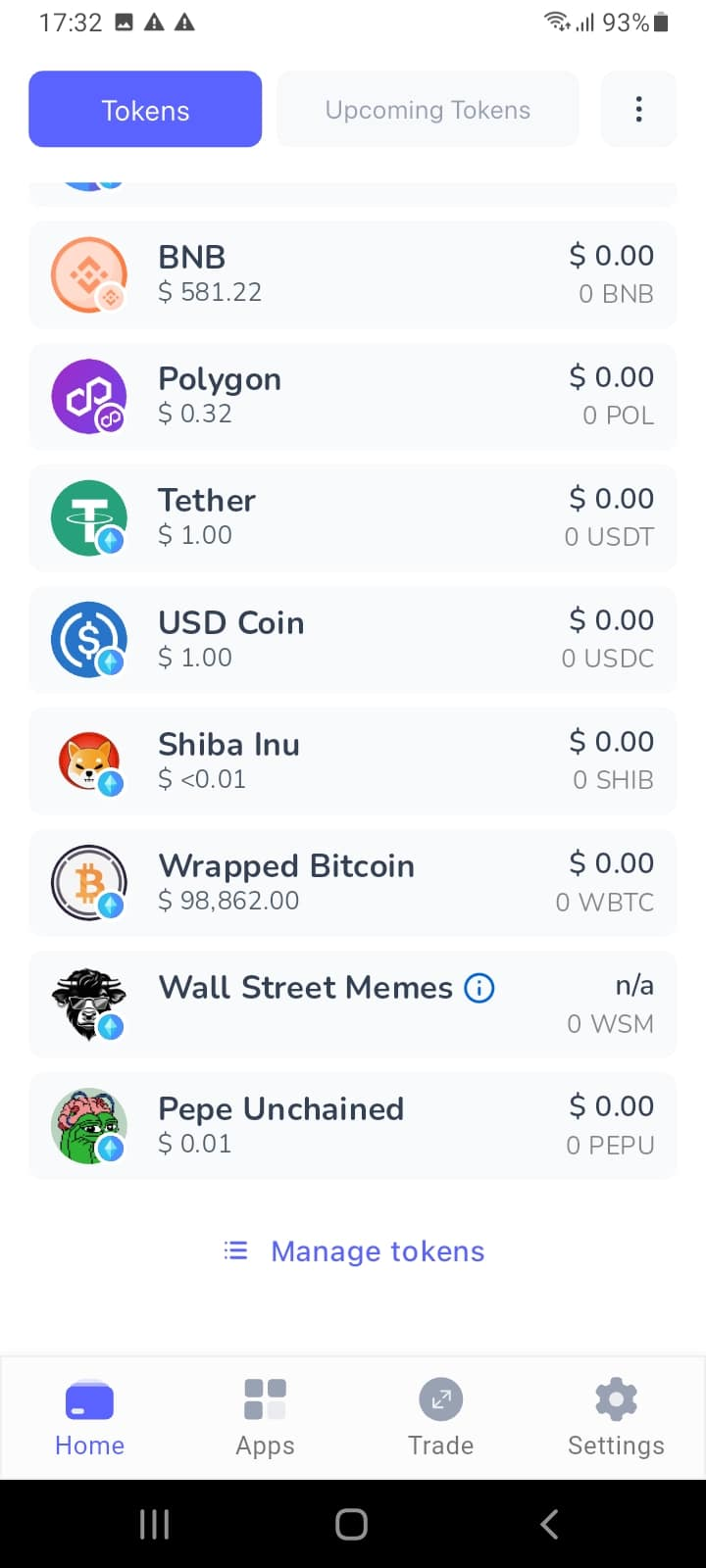Open the USD Coin token
Viewport: 706px width, 1568px height.
point(353,639)
